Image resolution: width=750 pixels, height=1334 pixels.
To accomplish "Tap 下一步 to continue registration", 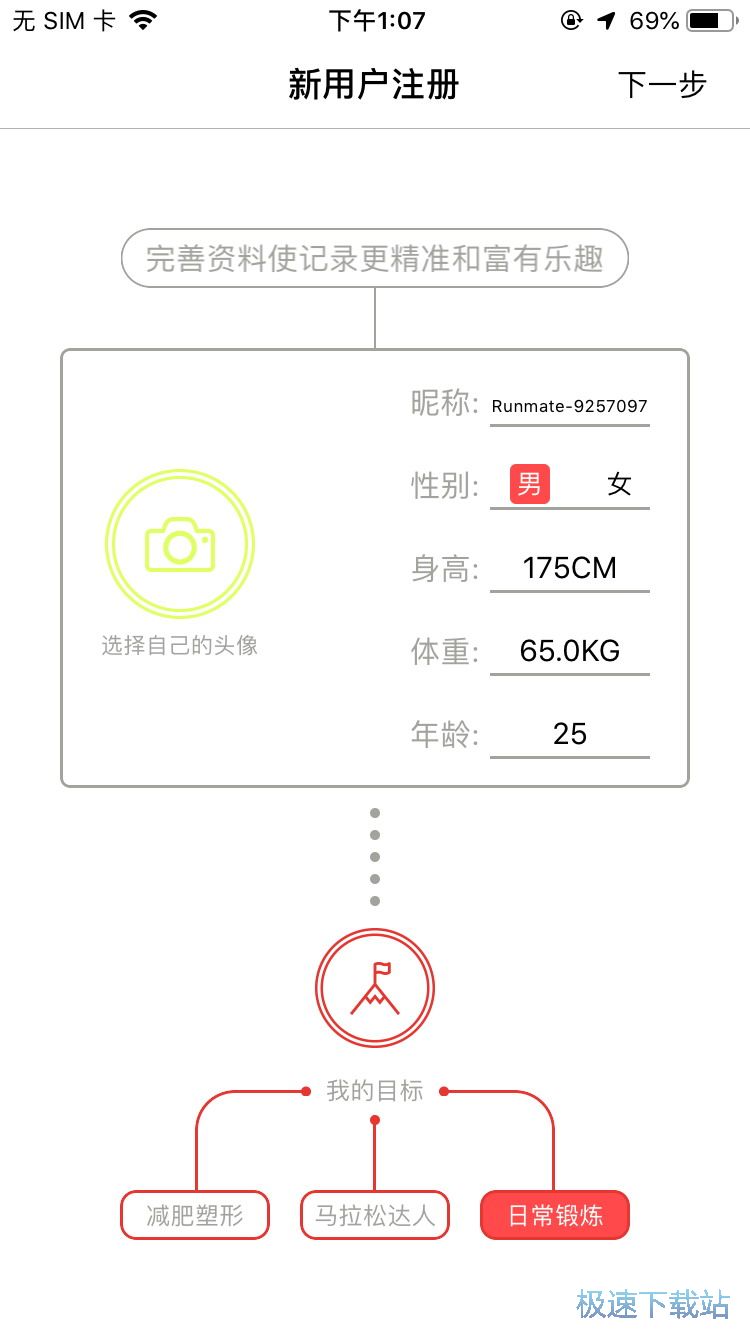I will (662, 85).
